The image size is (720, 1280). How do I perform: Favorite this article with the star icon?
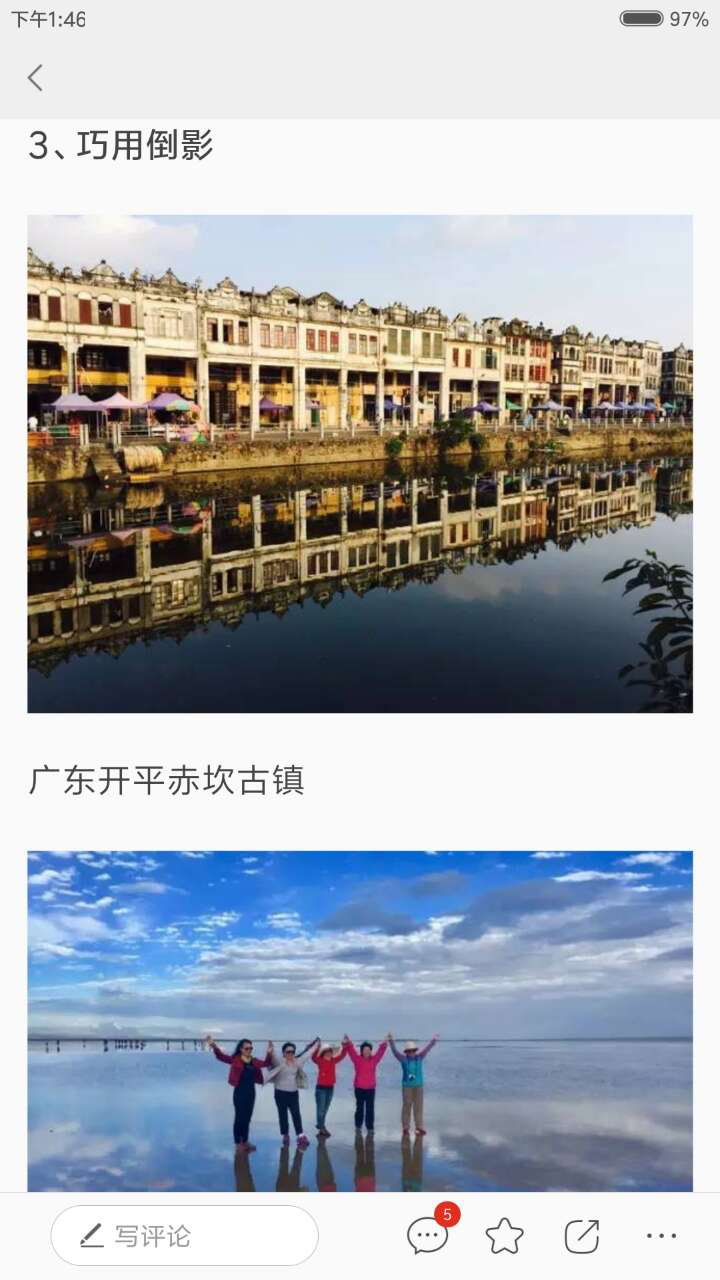tap(505, 1237)
